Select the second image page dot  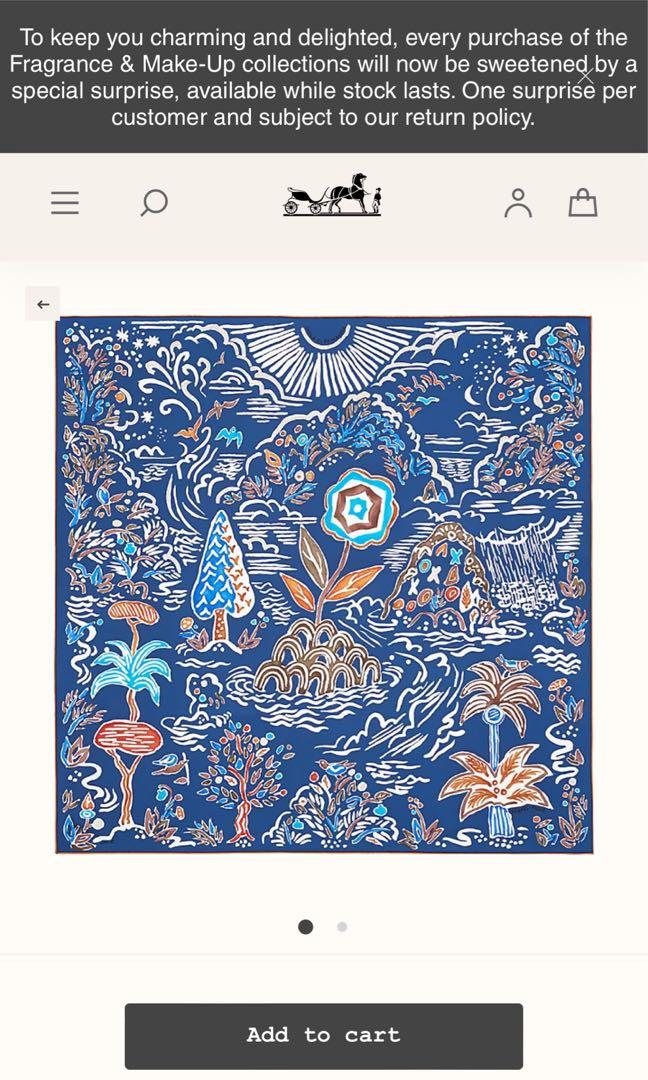tap(342, 927)
